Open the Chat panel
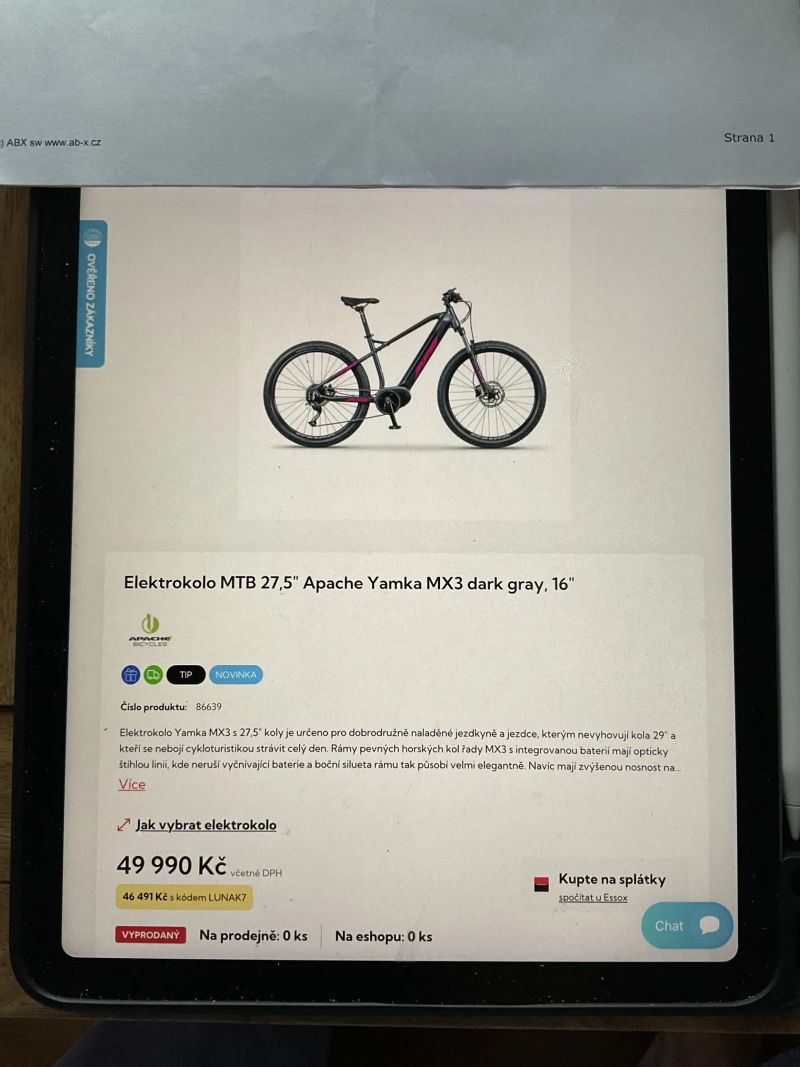The width and height of the screenshot is (800, 1067). (685, 926)
